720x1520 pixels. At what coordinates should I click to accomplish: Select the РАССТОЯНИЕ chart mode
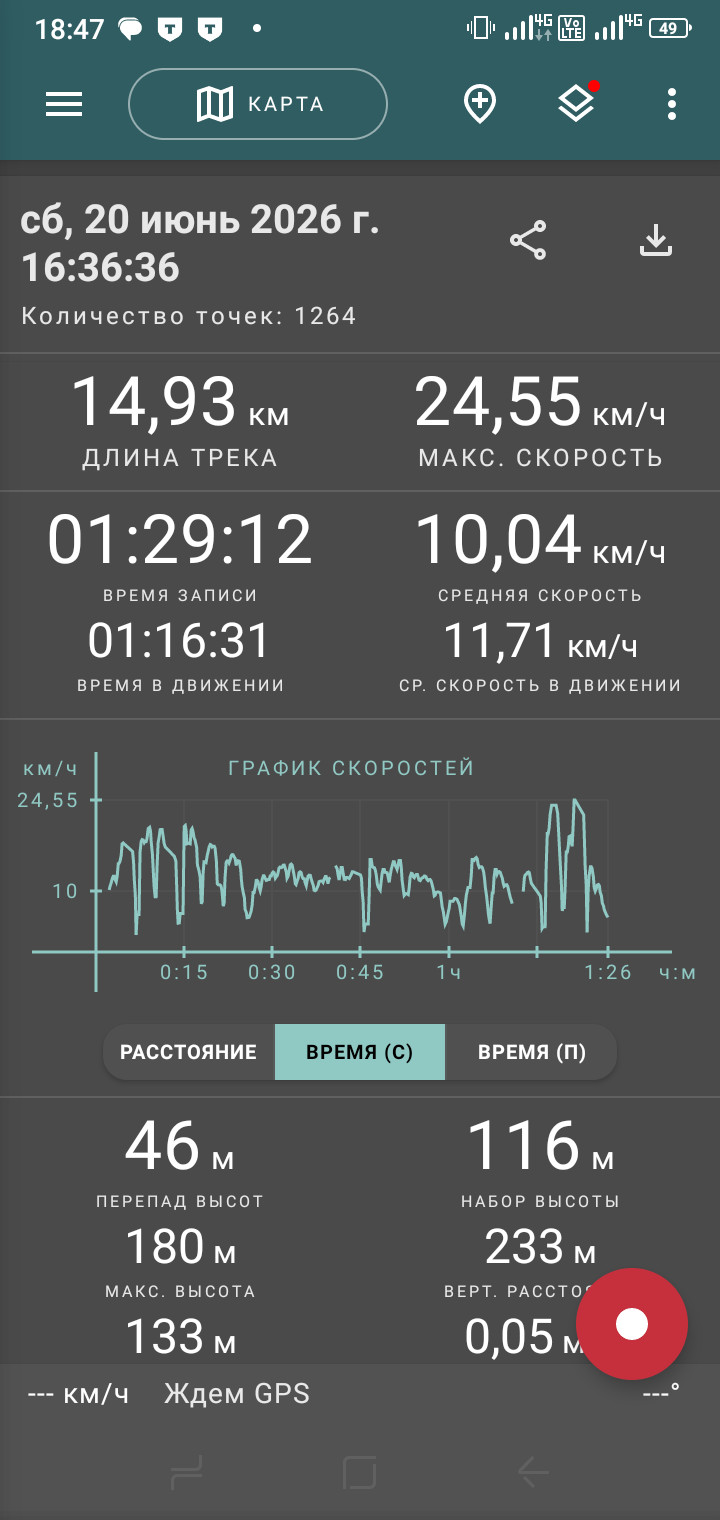tap(189, 1052)
